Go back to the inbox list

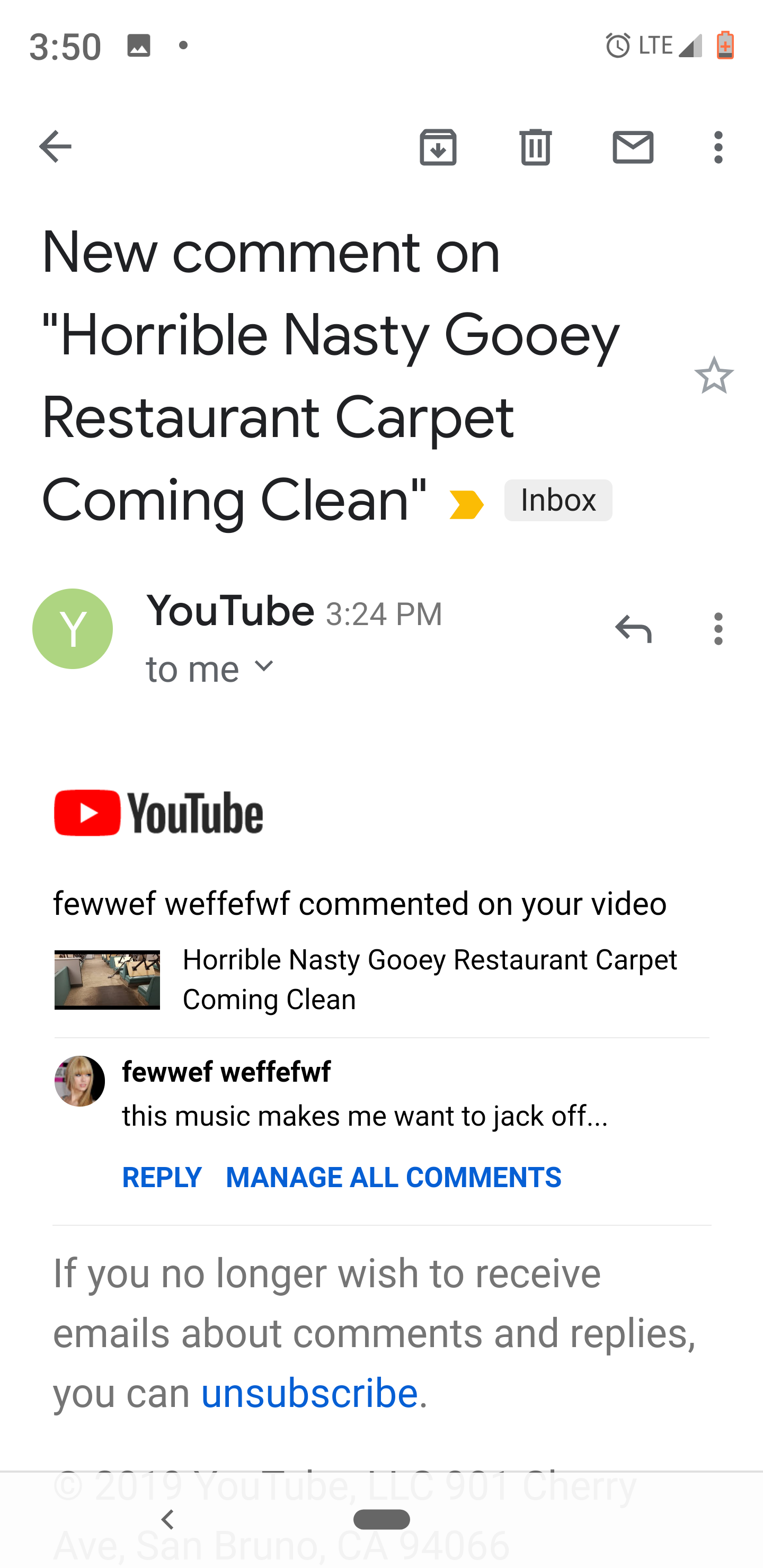pyautogui.click(x=55, y=147)
